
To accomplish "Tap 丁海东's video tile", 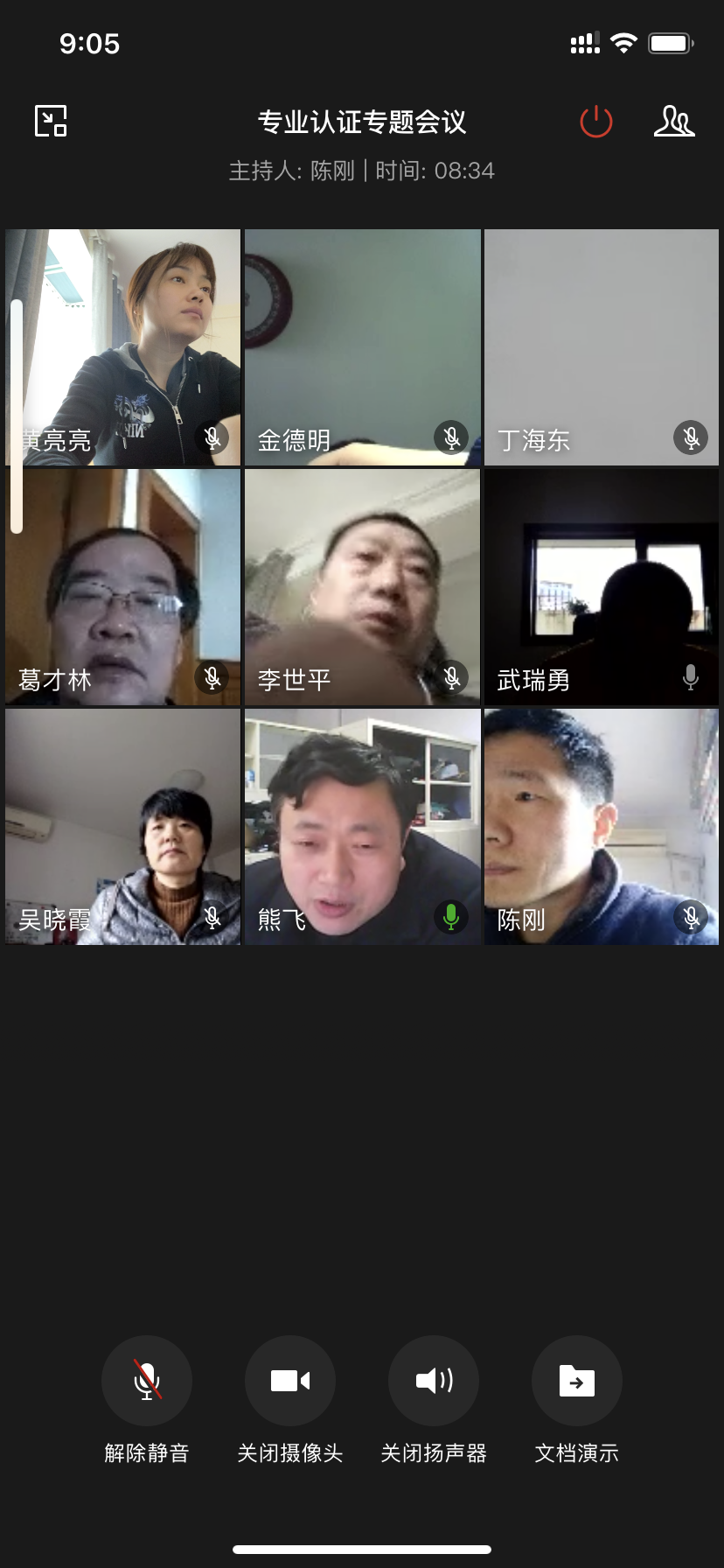I will [602, 347].
